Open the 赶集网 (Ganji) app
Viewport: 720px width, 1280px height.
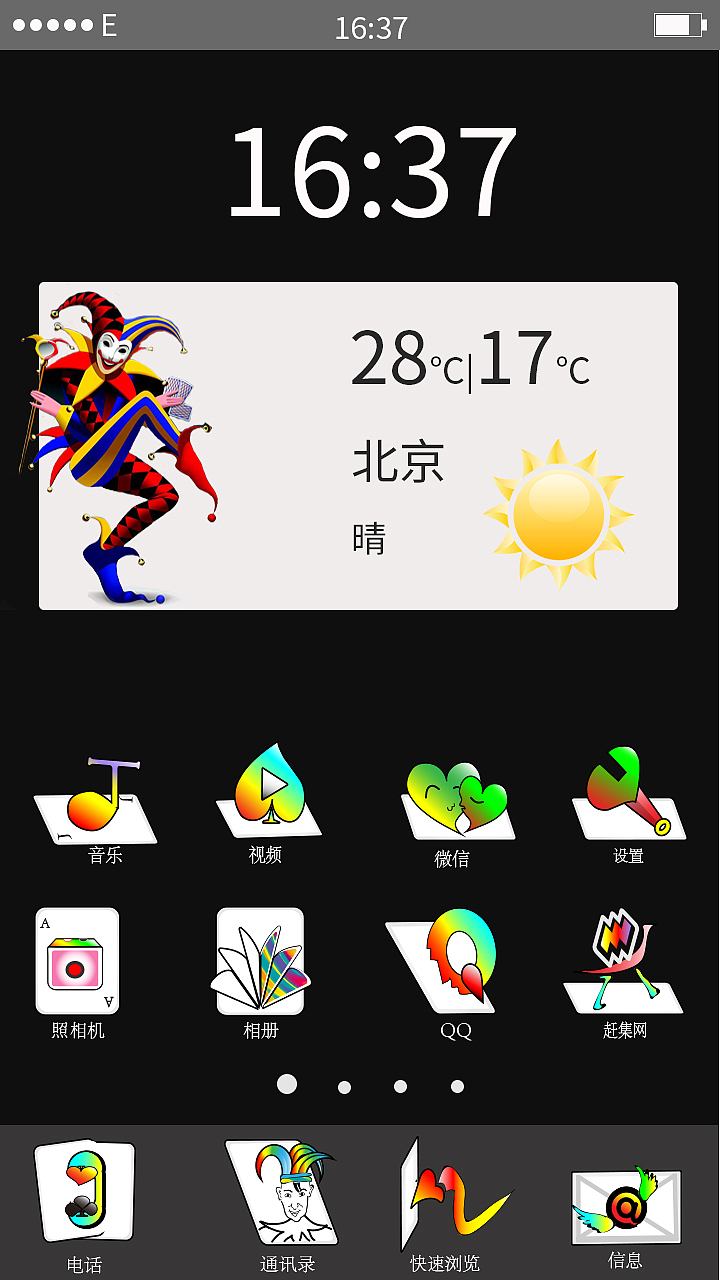[x=622, y=960]
